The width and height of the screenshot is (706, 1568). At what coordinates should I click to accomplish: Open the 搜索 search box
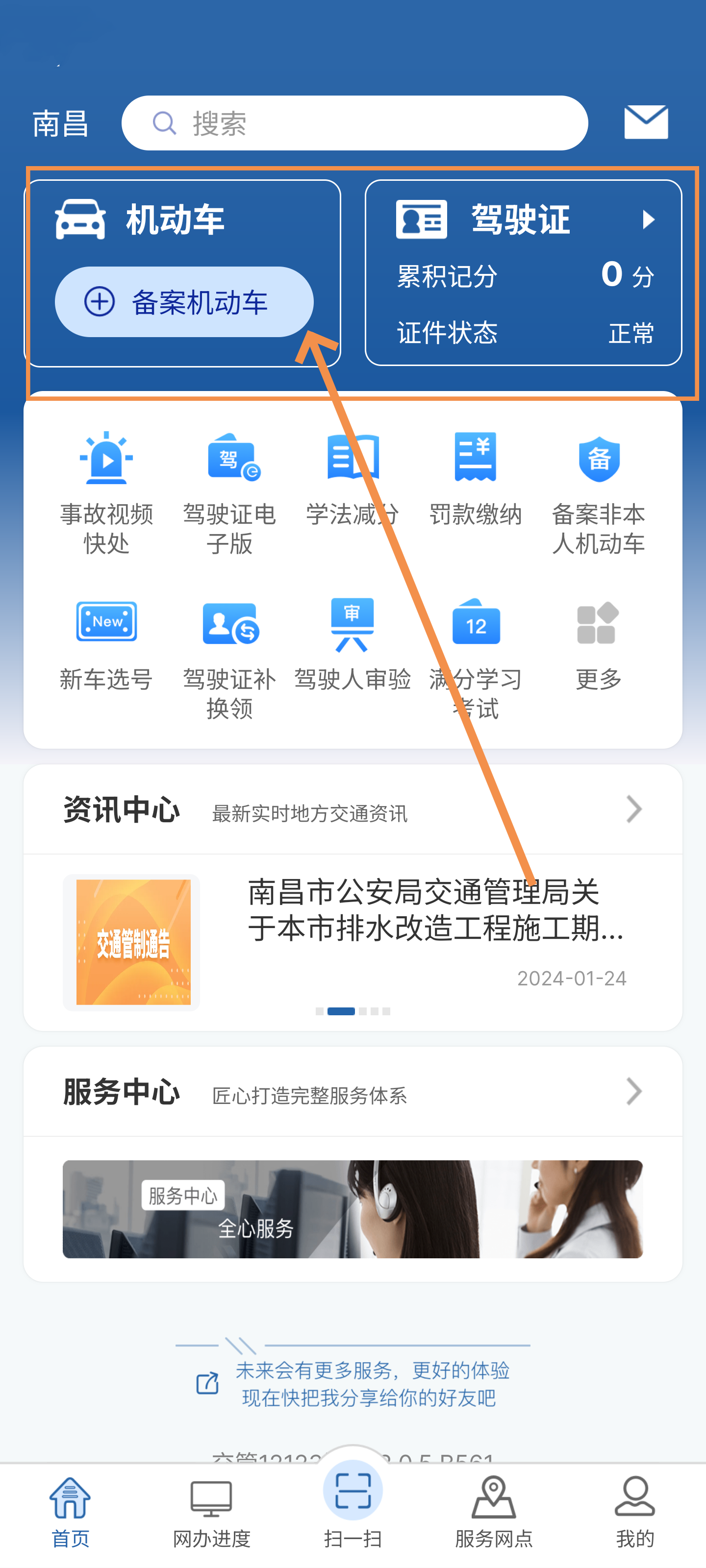354,123
